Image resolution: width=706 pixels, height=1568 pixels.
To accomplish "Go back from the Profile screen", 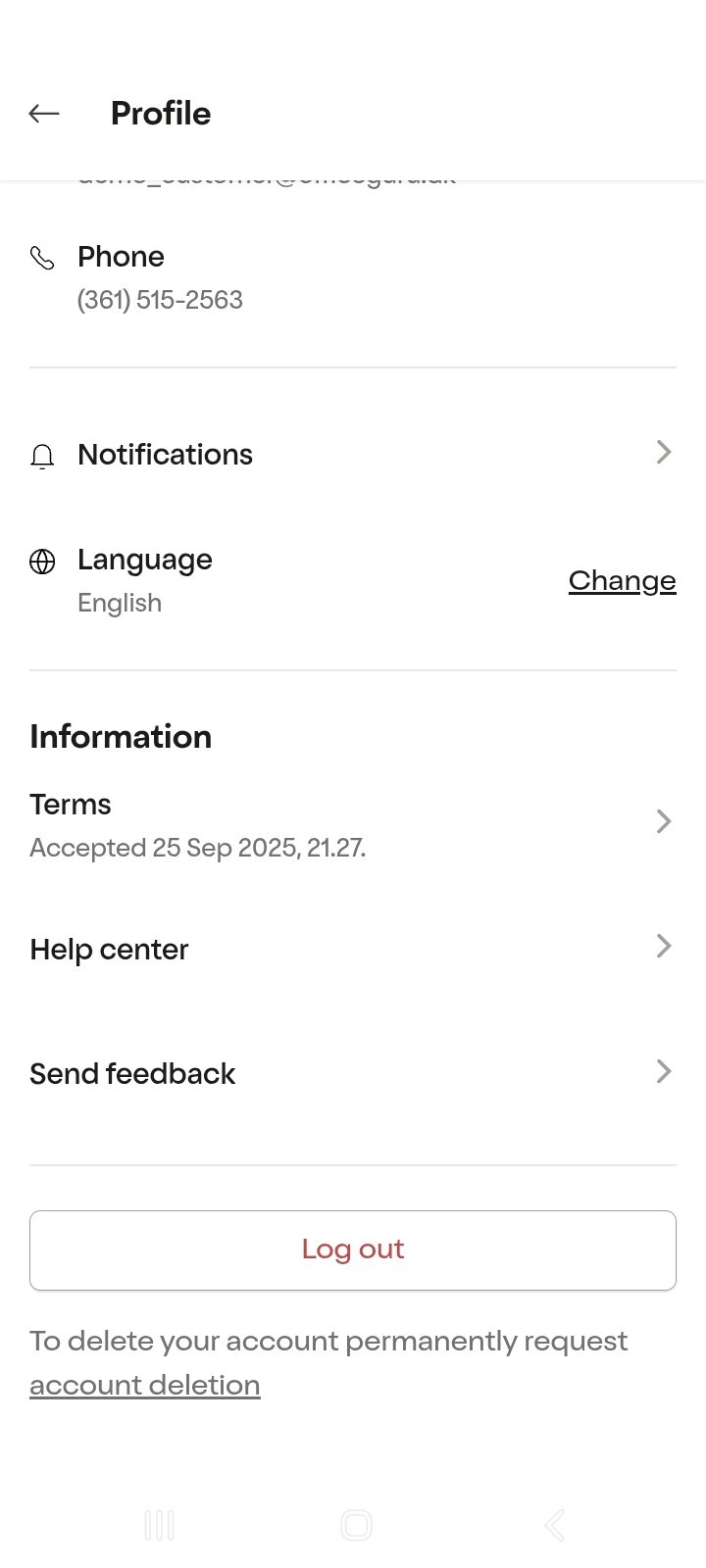I will (44, 114).
